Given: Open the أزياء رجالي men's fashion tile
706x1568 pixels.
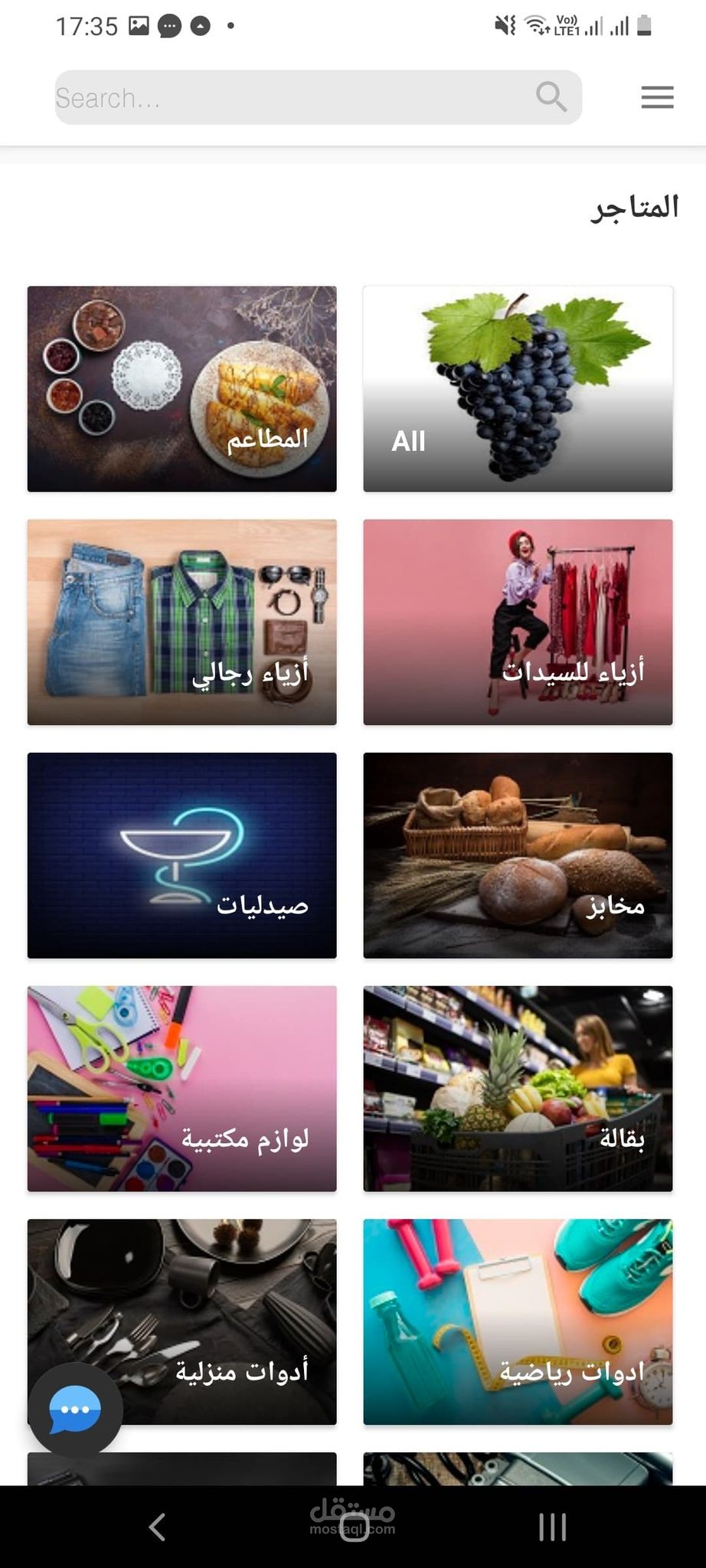Looking at the screenshot, I should [x=182, y=622].
